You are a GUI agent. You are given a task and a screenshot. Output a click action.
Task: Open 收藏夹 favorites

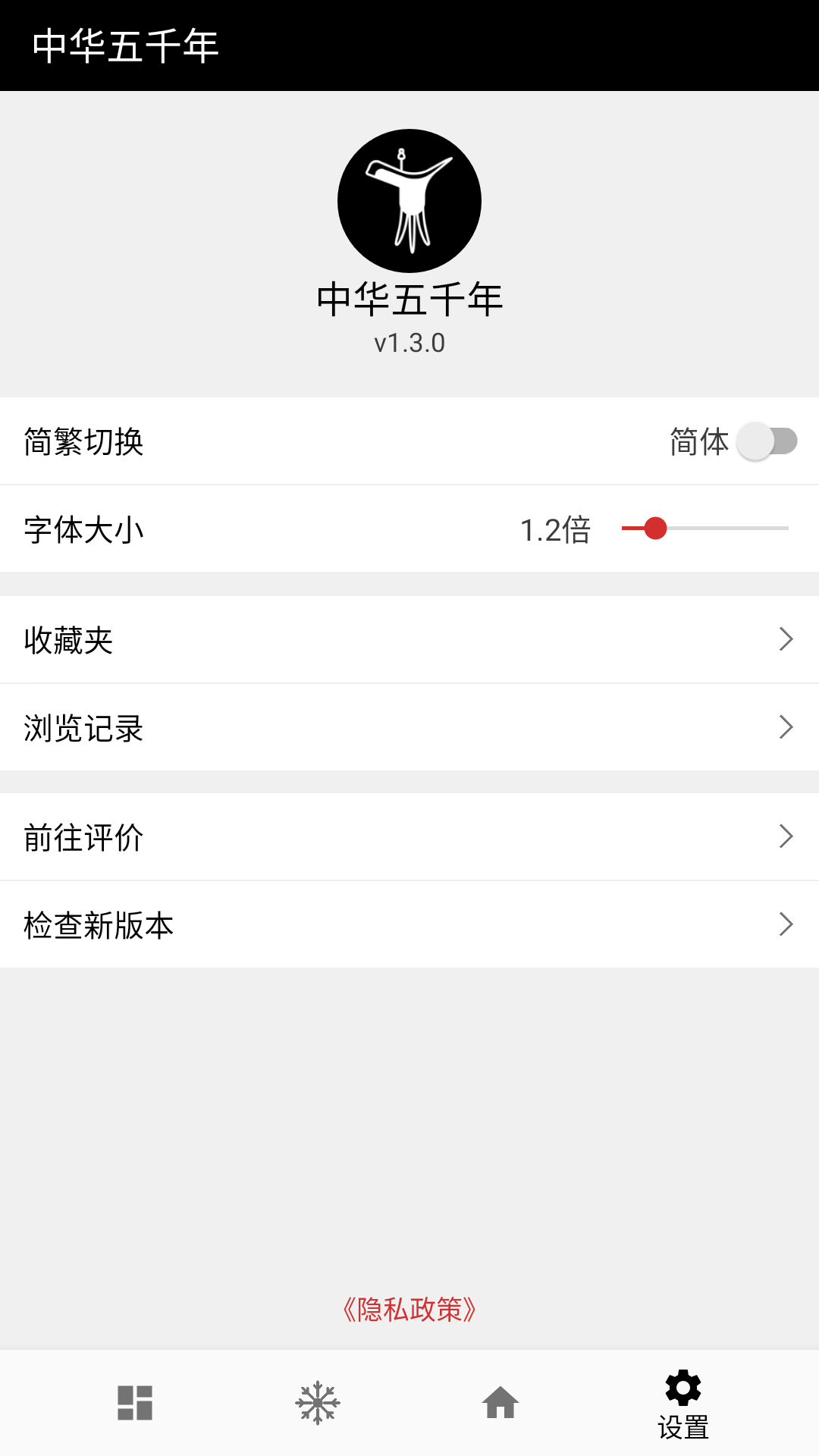[409, 640]
